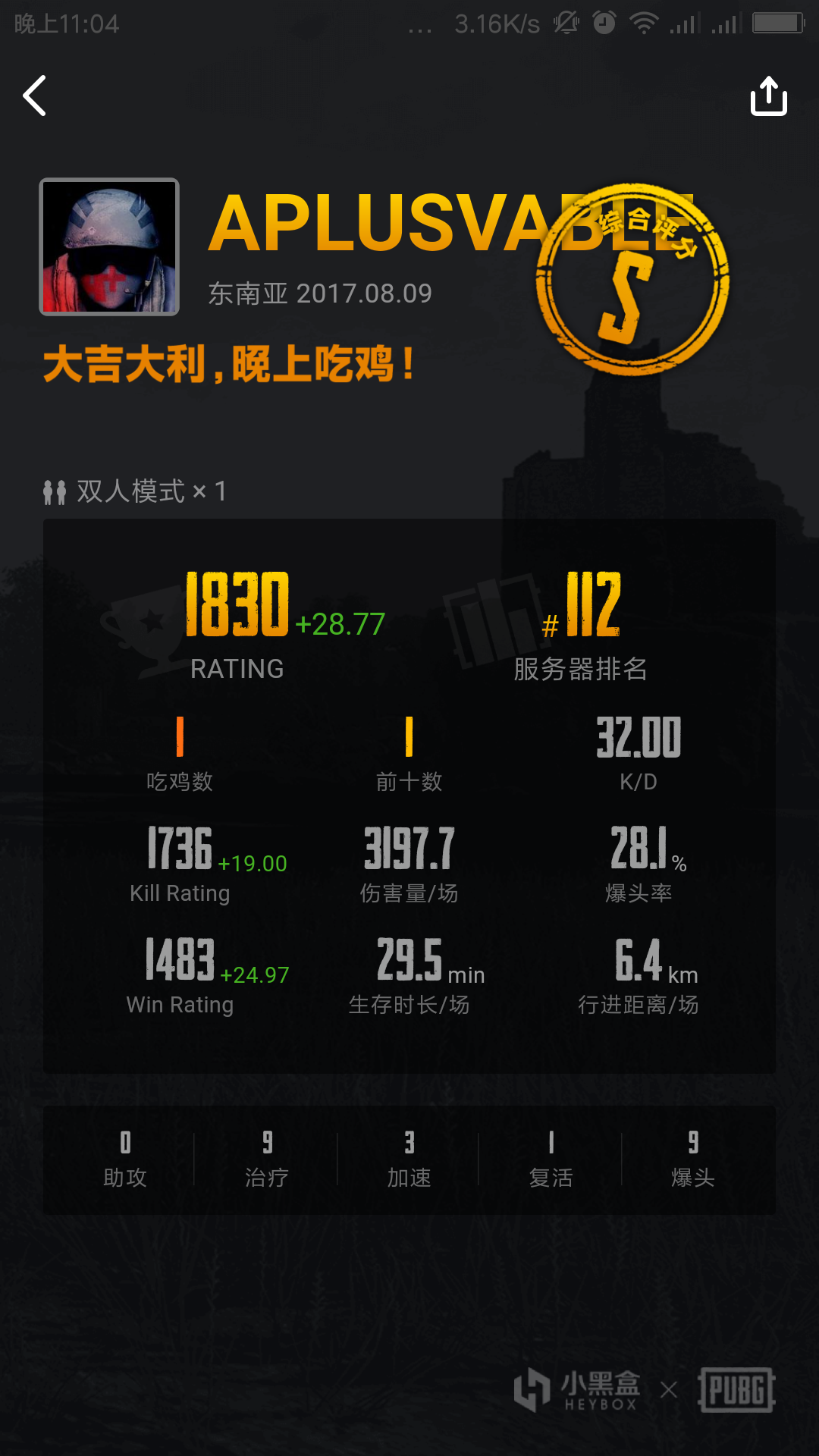Tap the Wi-Fi icon in status bar
Viewport: 819px width, 1456px height.
[642, 23]
